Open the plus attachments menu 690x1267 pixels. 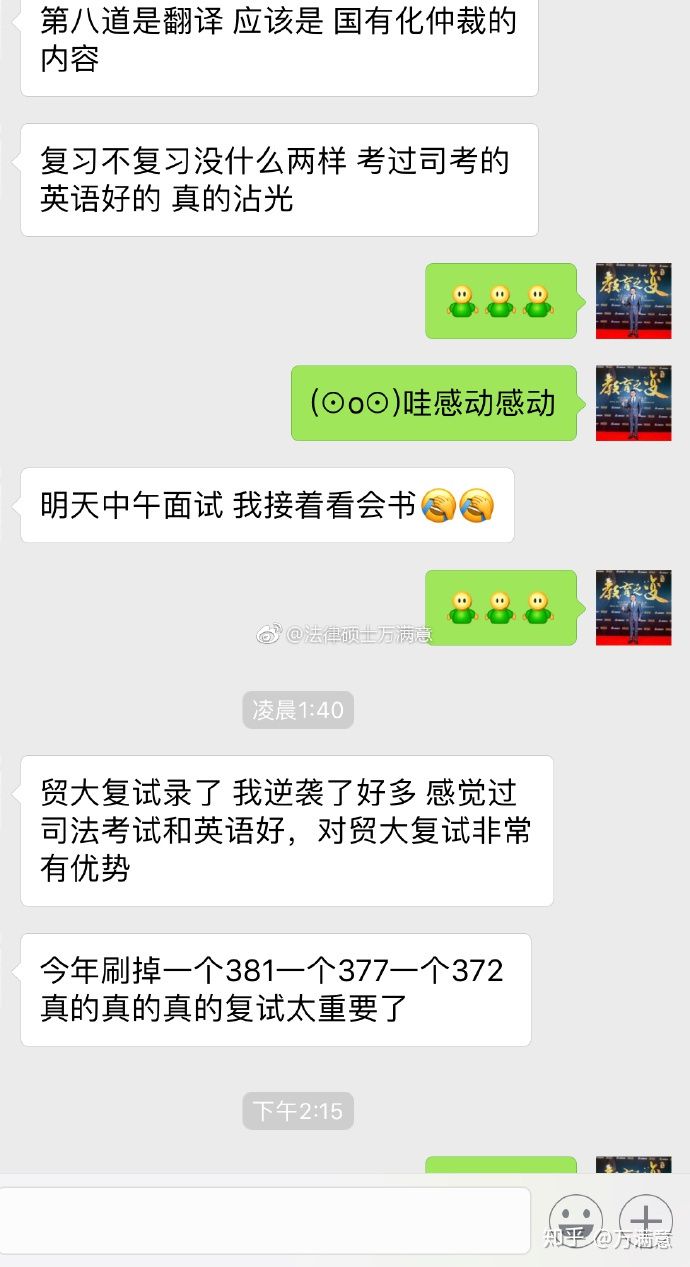tap(646, 1220)
